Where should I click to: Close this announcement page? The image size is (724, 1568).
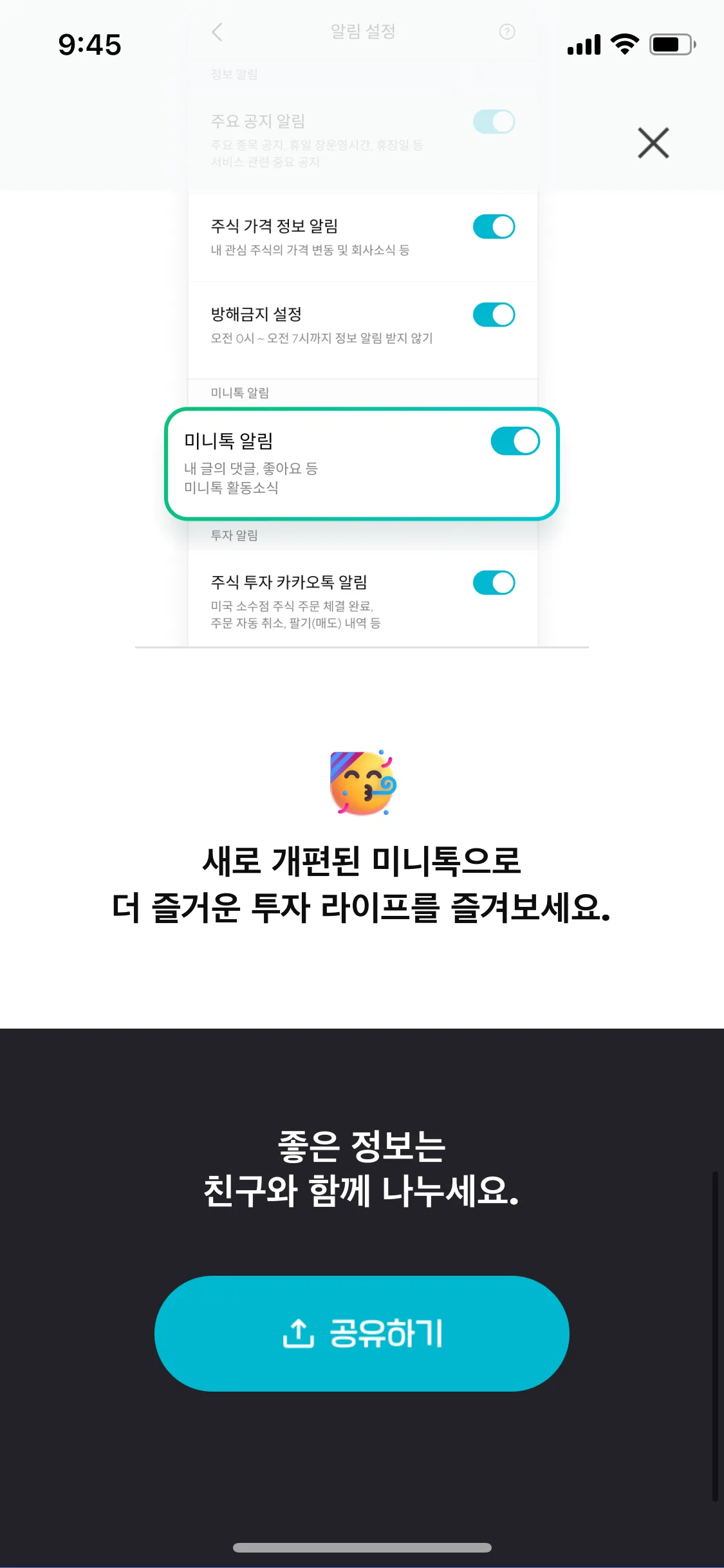[653, 143]
